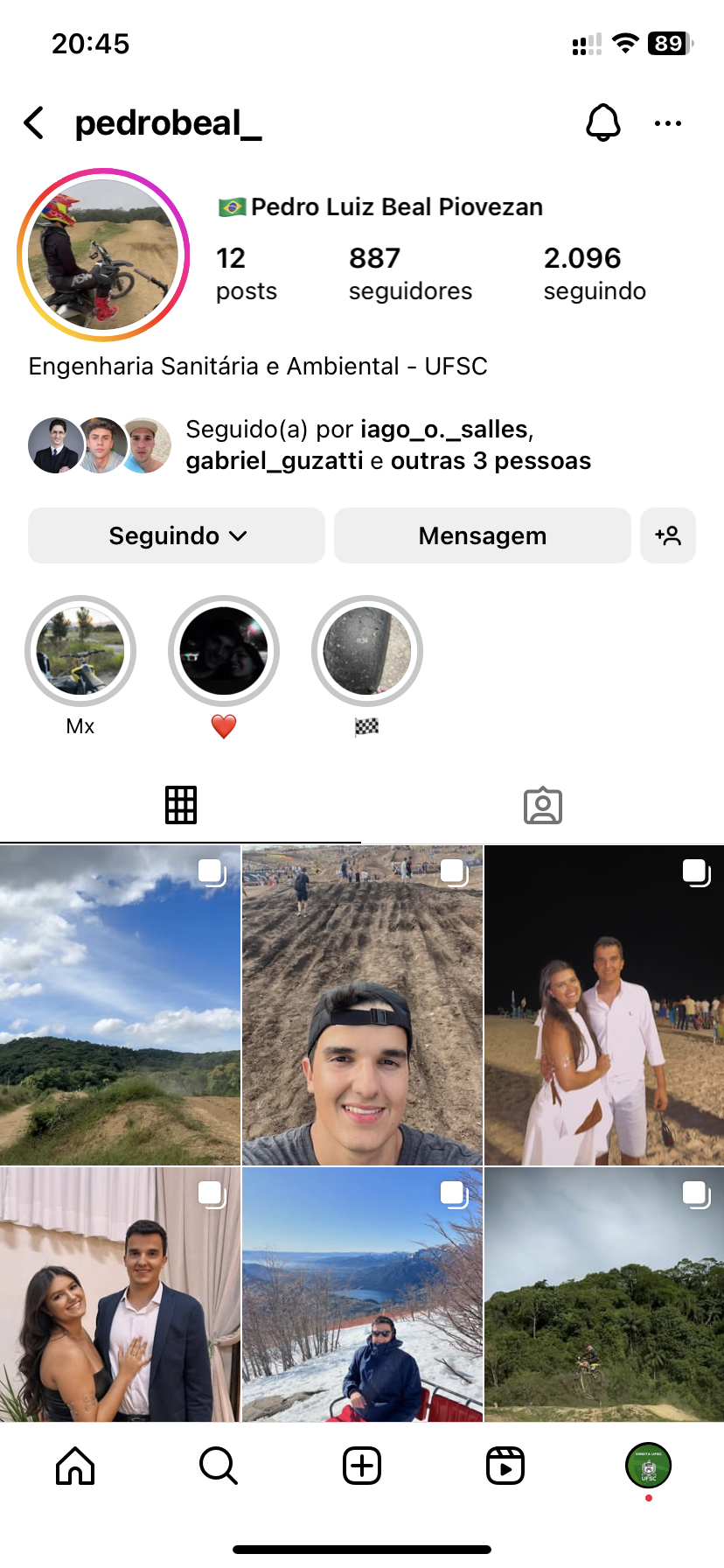Viewport: 724px width, 1568px height.
Task: Open the beach couple in white post
Action: tap(604, 1004)
